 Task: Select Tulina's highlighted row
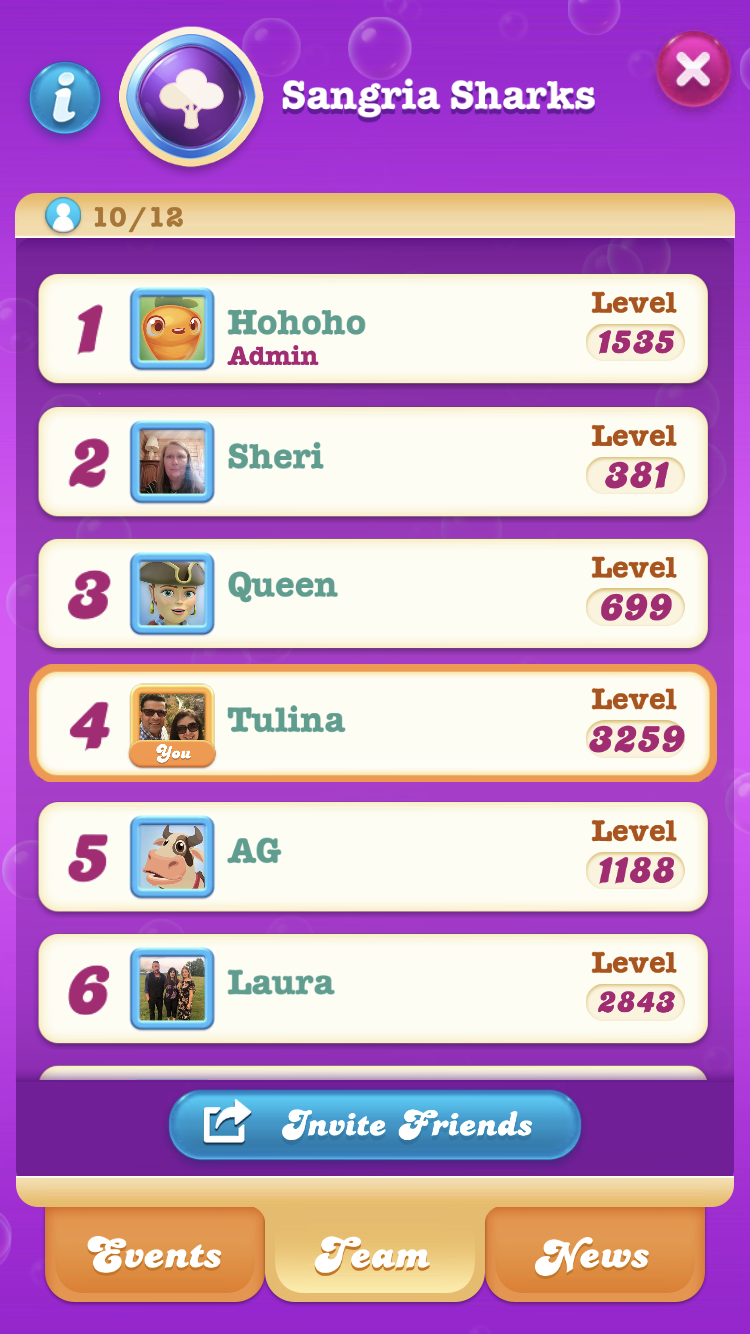(372, 724)
